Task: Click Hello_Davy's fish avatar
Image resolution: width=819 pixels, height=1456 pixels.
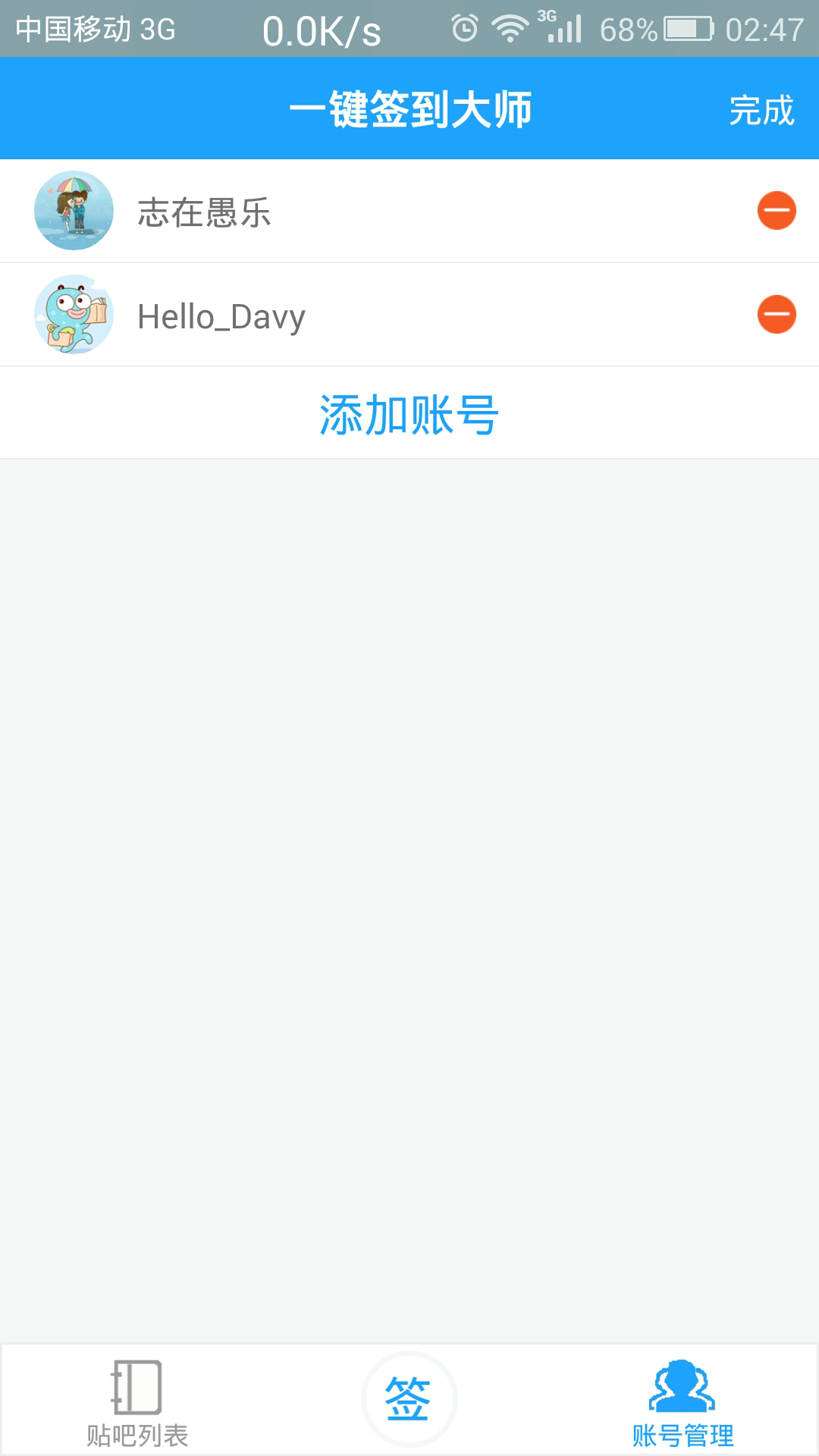Action: tap(74, 315)
